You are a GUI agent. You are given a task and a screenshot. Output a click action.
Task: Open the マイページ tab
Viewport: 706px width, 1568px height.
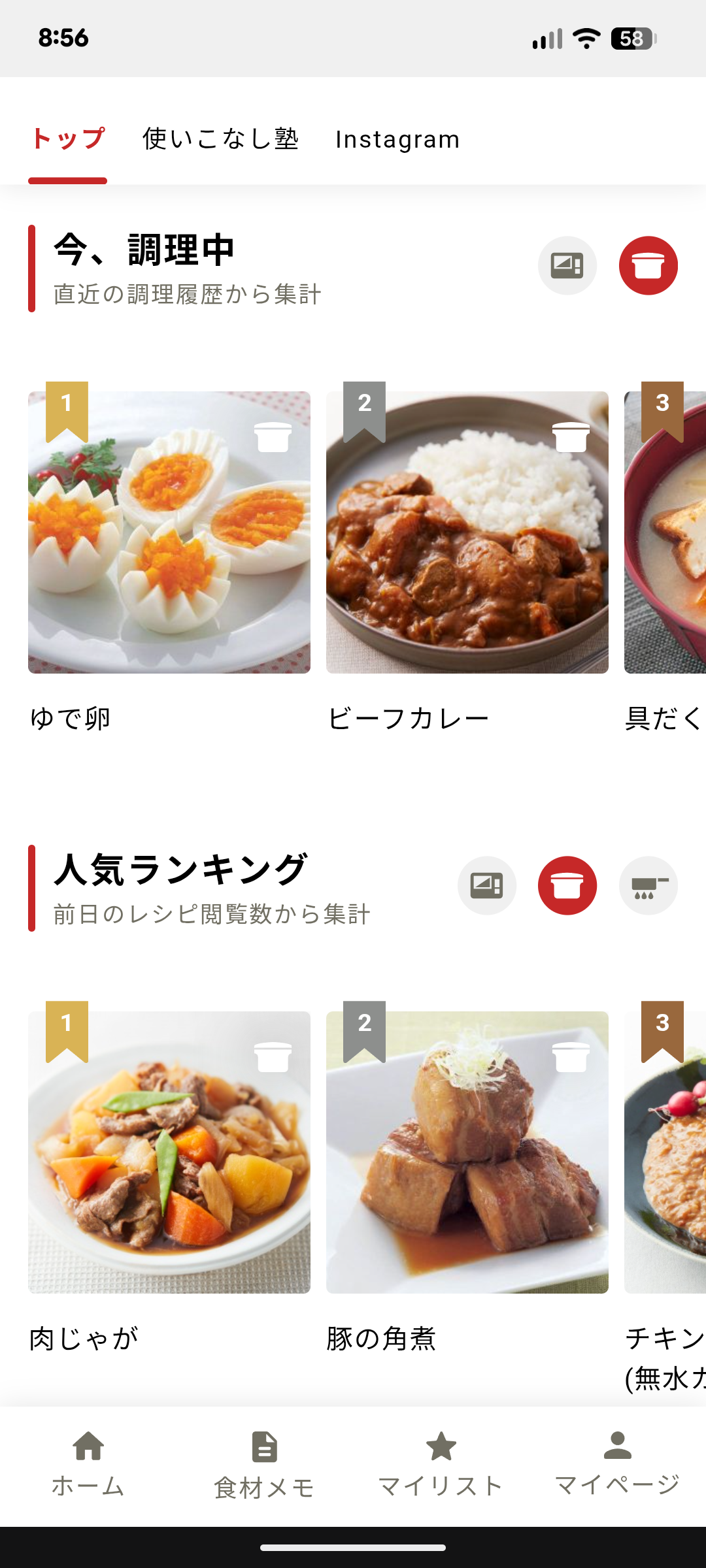pos(617,1463)
